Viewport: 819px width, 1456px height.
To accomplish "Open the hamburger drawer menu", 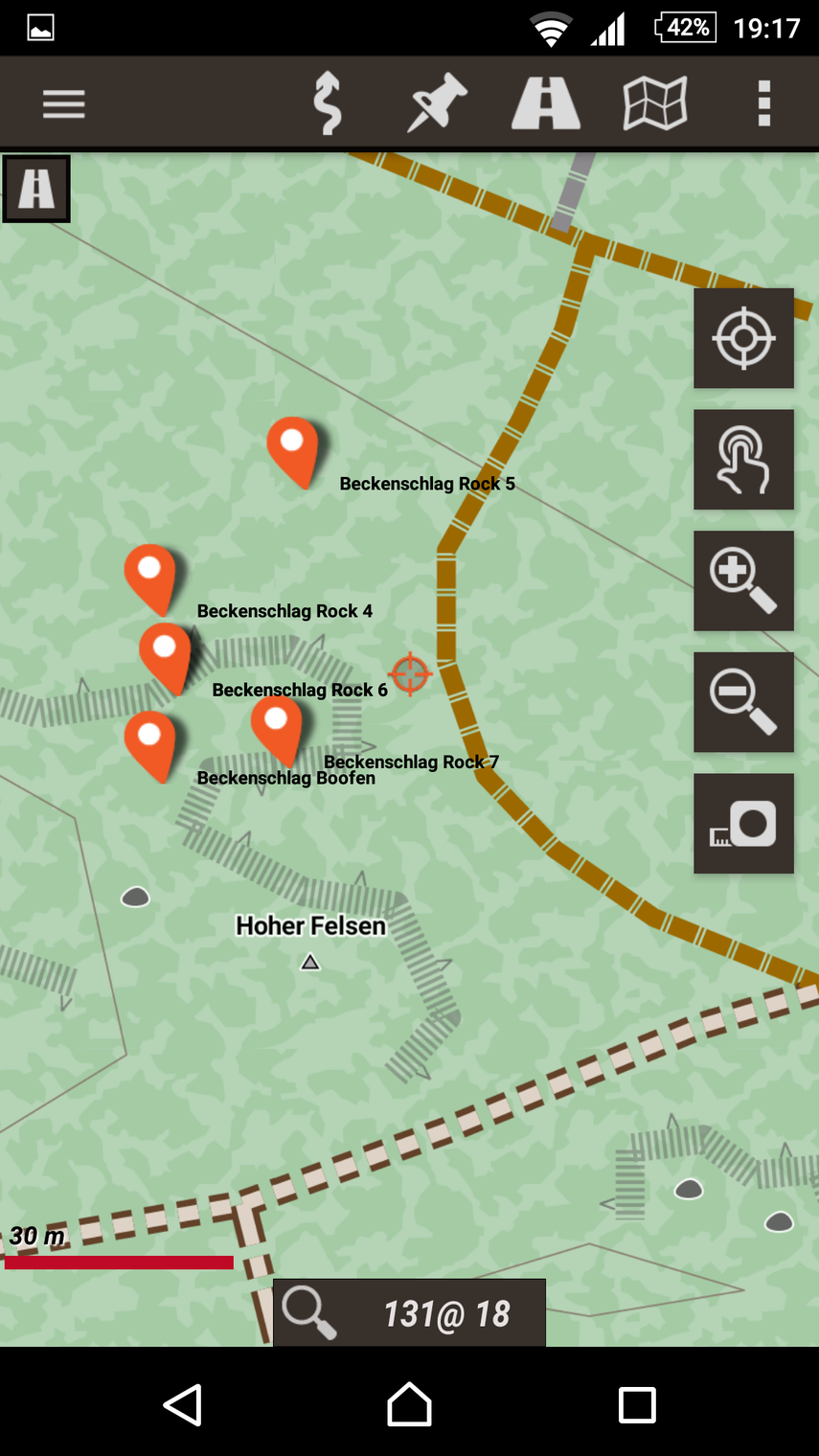I will click(64, 103).
